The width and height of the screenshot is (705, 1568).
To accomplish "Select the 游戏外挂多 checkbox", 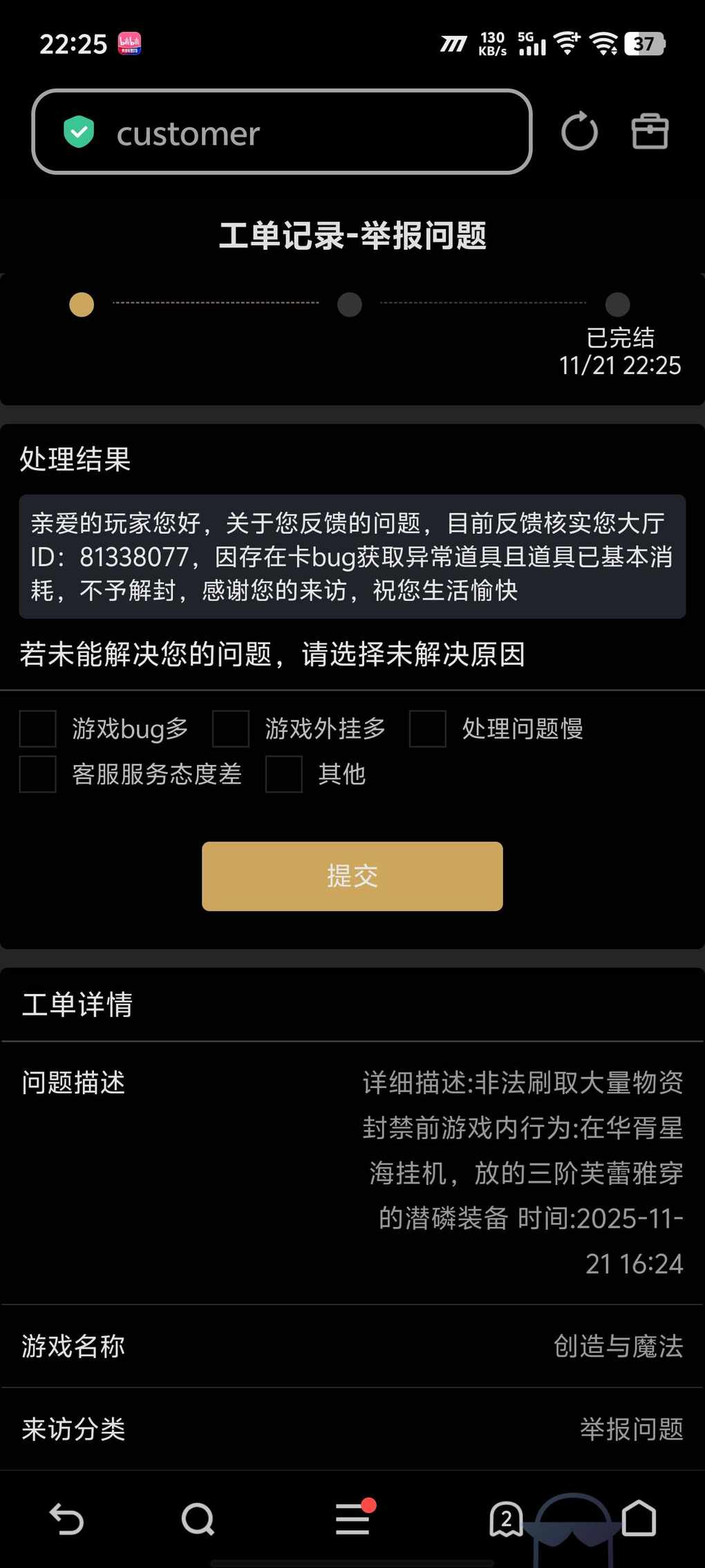I will (231, 729).
